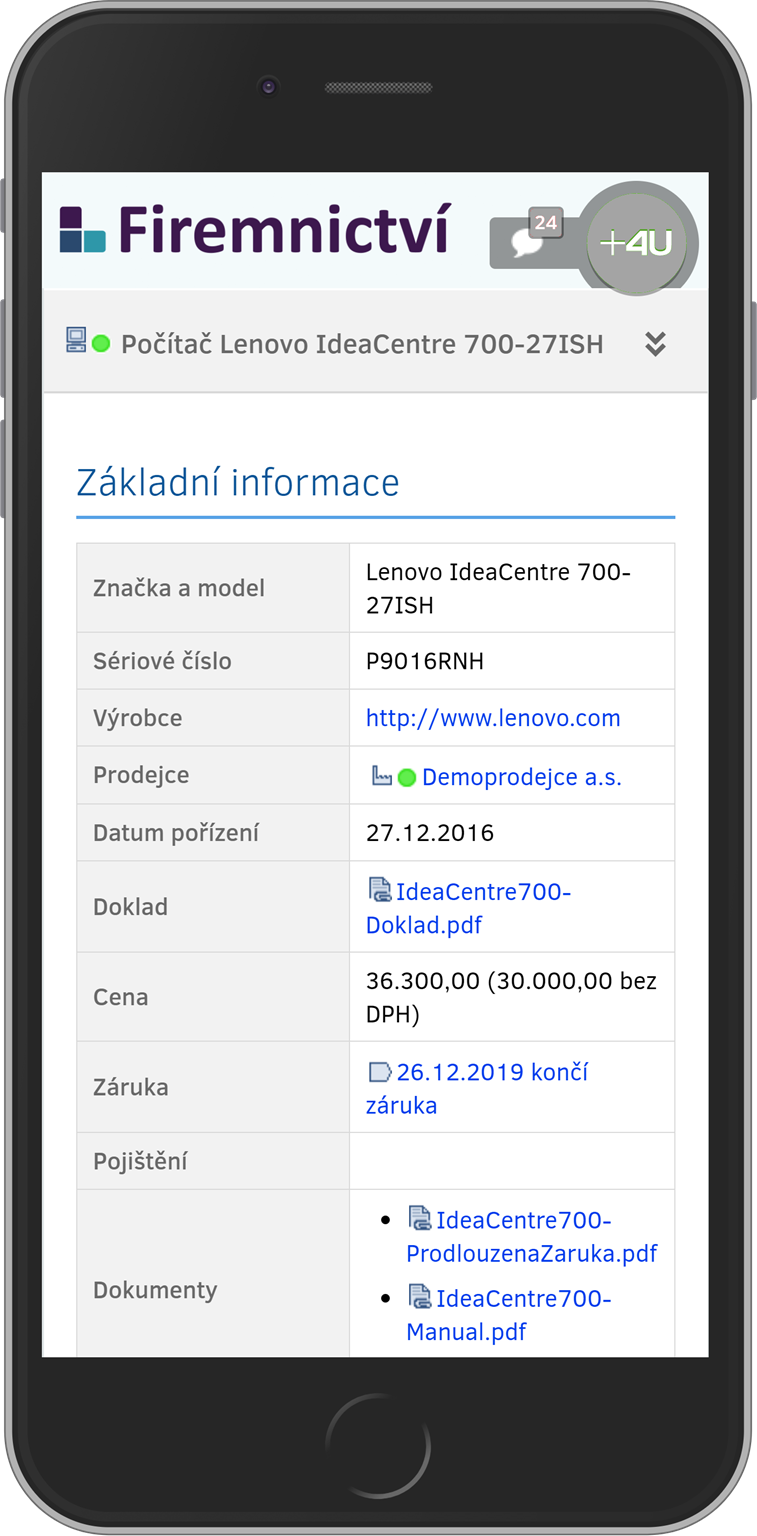Open IdeaCentre700-ProdlouzenaZaruka.pdf document
The image size is (757, 1536).
click(531, 1236)
